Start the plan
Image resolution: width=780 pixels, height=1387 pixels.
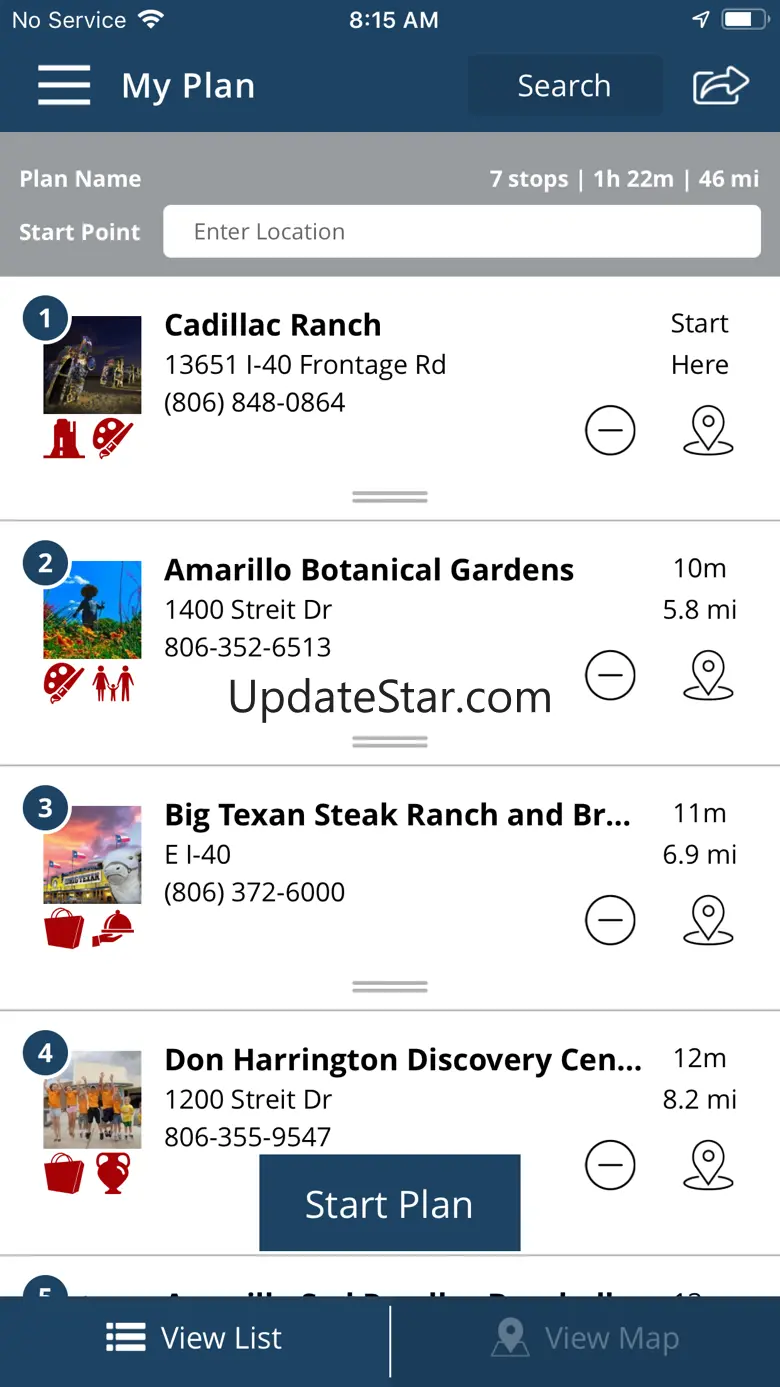tap(389, 1204)
